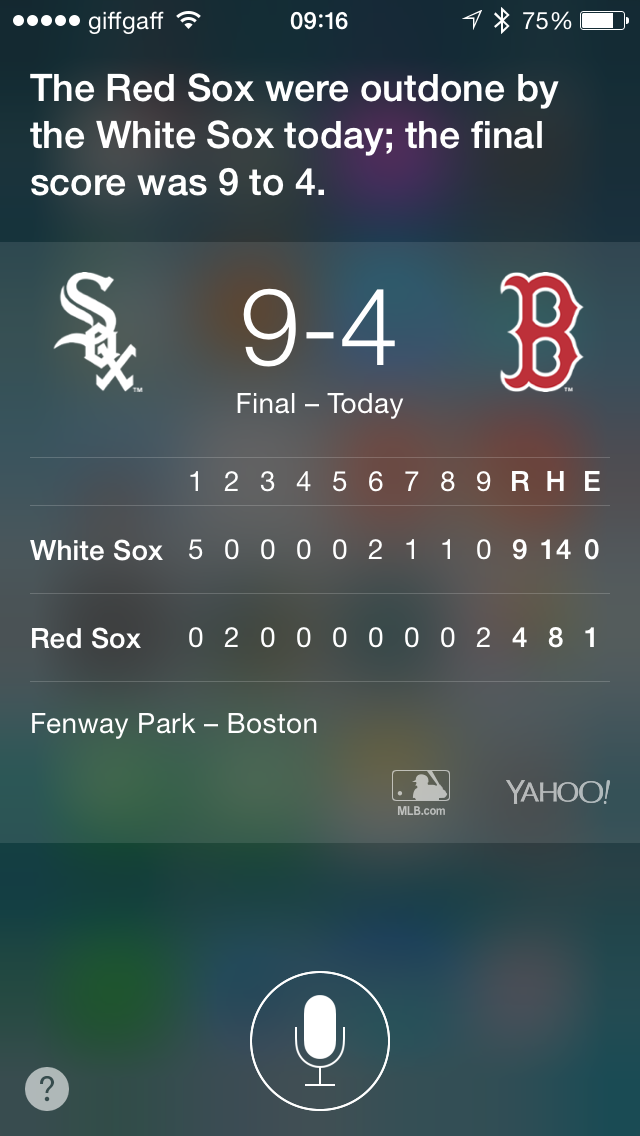
Task: Open the question mark help icon
Action: (x=47, y=1087)
